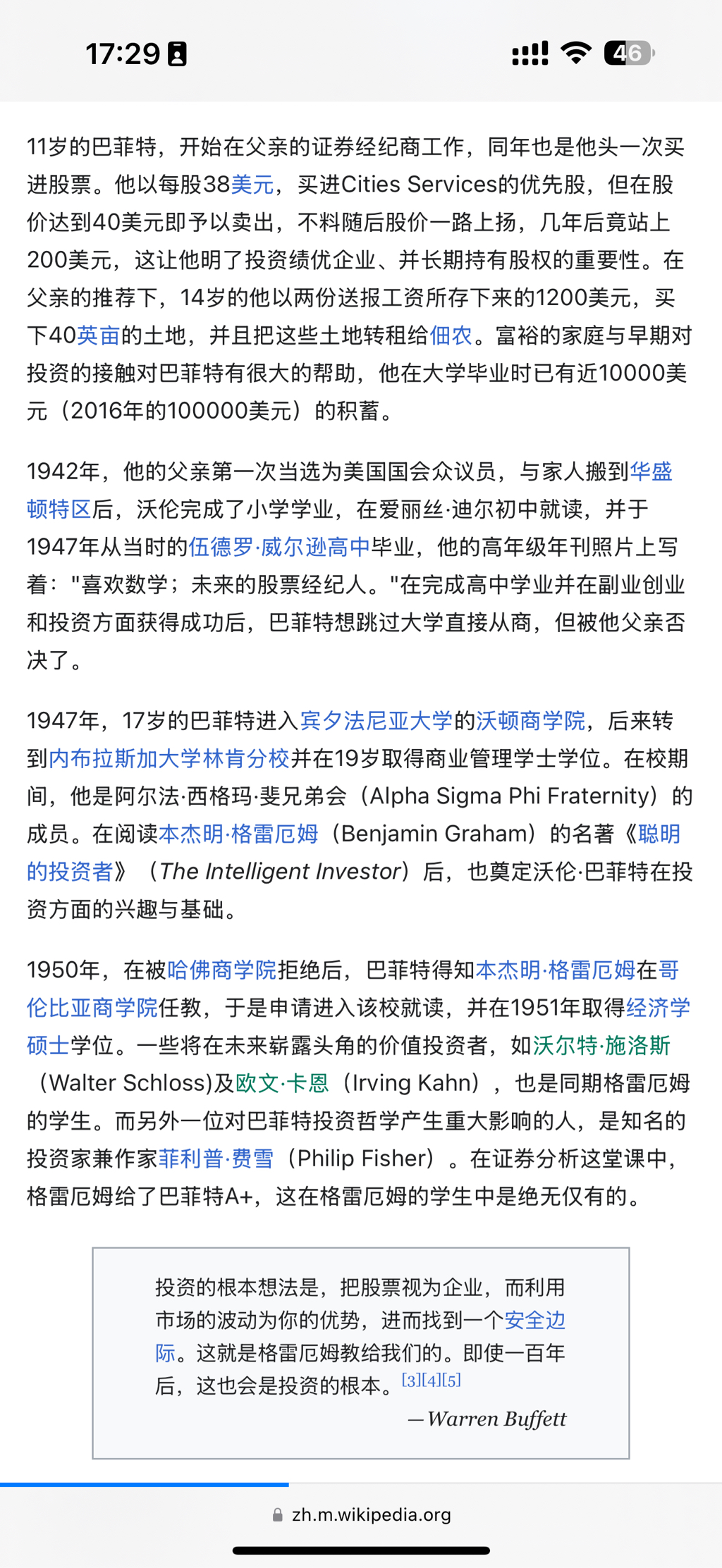Open the 安全边际 link in the quote

click(534, 1320)
